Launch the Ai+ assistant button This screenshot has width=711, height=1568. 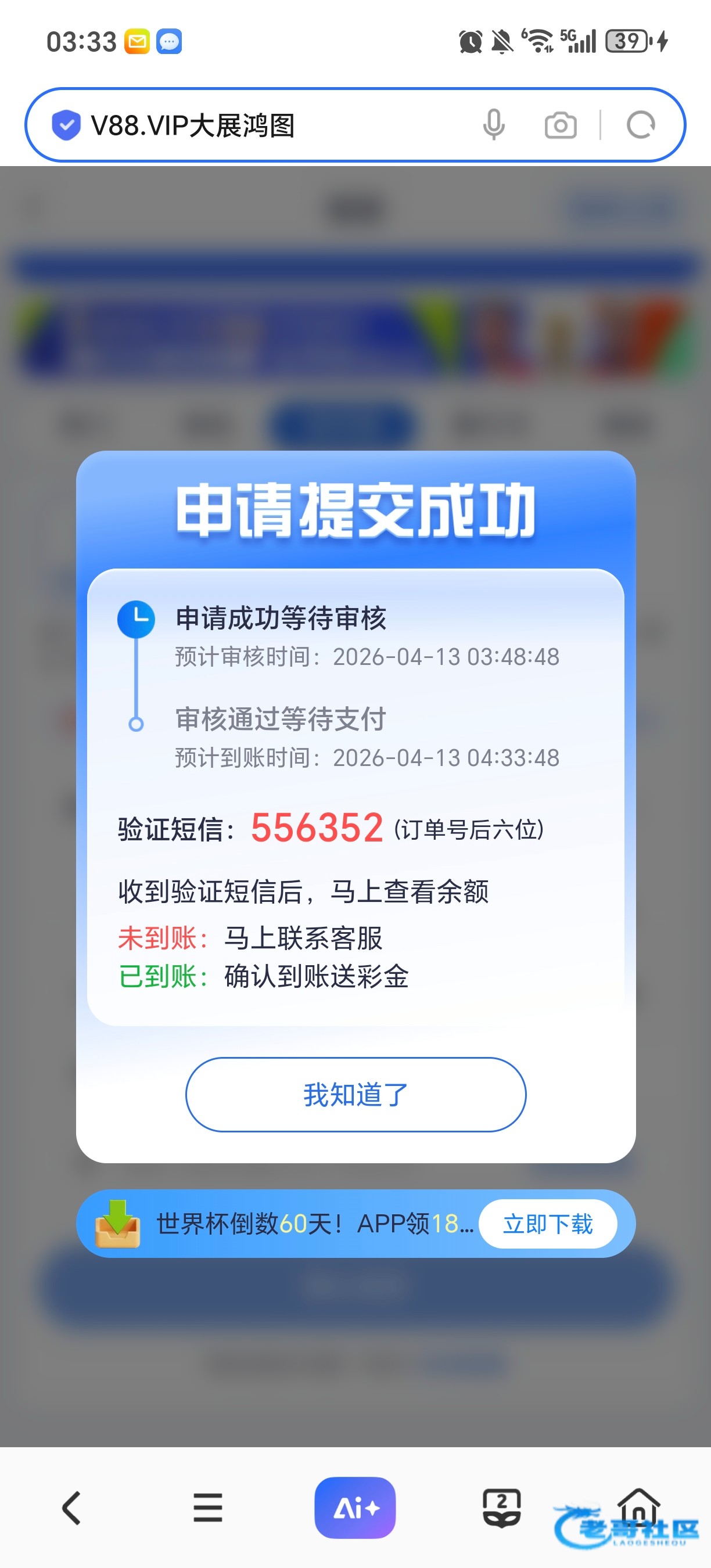[355, 1508]
